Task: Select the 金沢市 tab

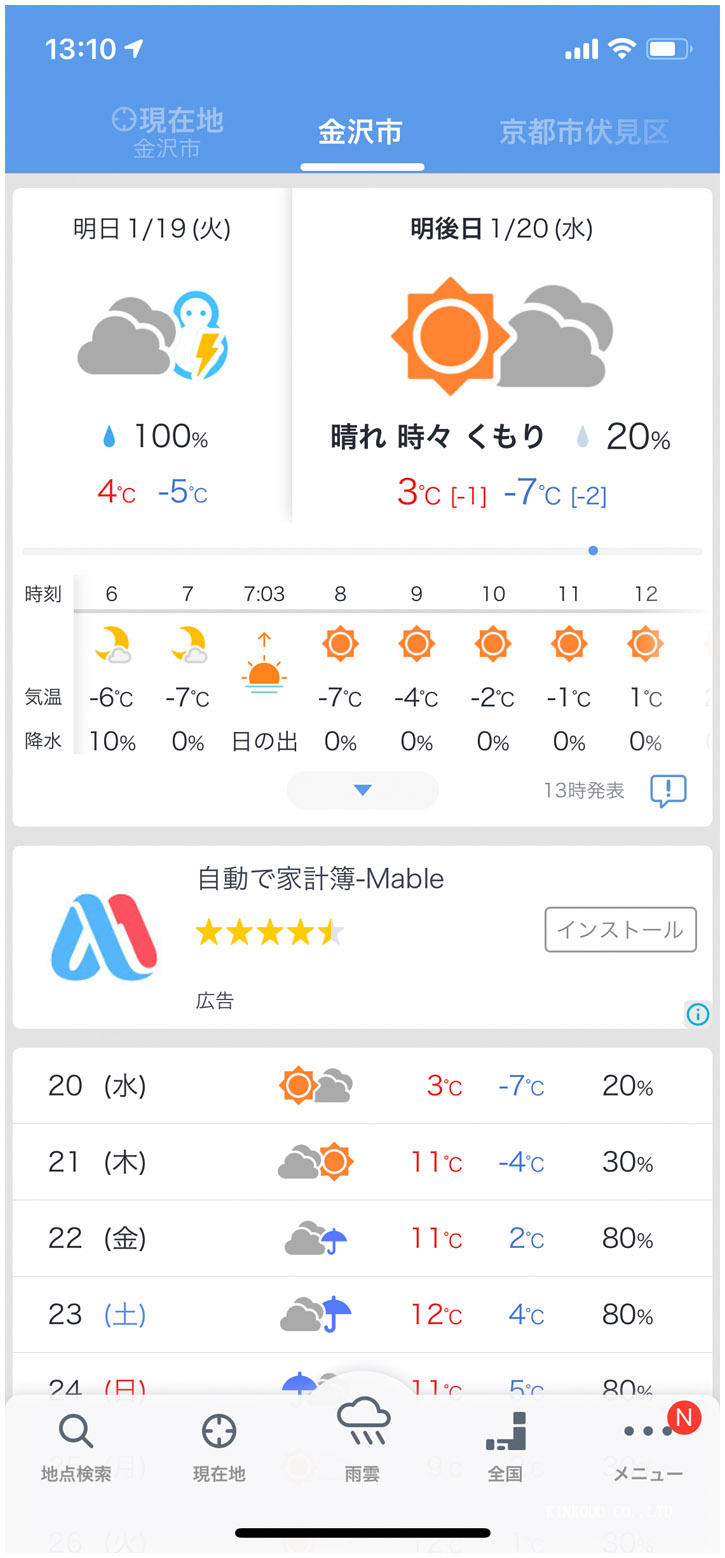Action: tap(360, 132)
